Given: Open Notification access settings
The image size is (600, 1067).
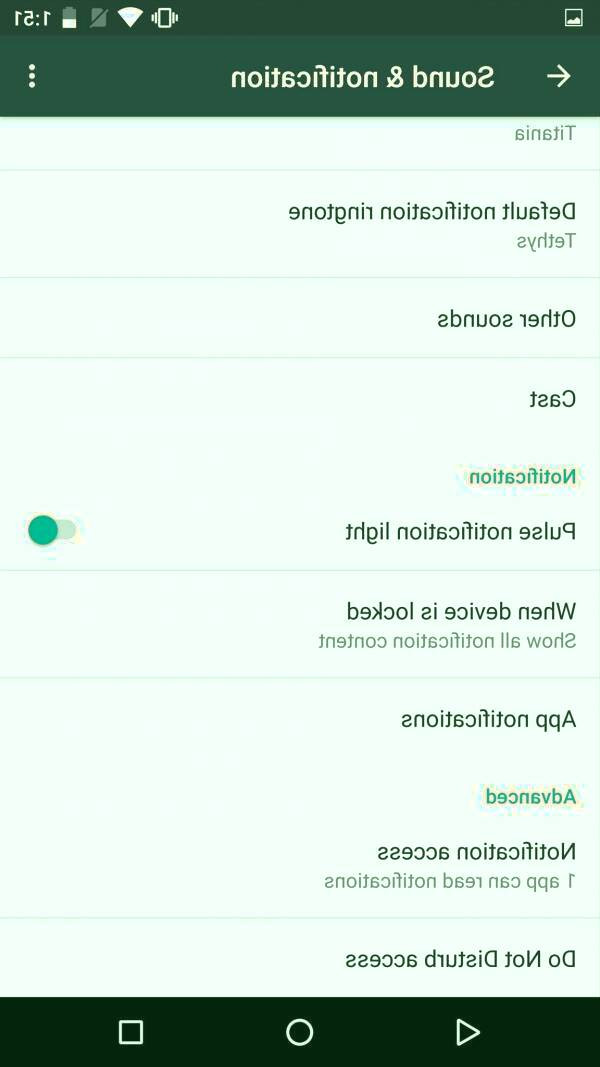Looking at the screenshot, I should click(x=300, y=865).
